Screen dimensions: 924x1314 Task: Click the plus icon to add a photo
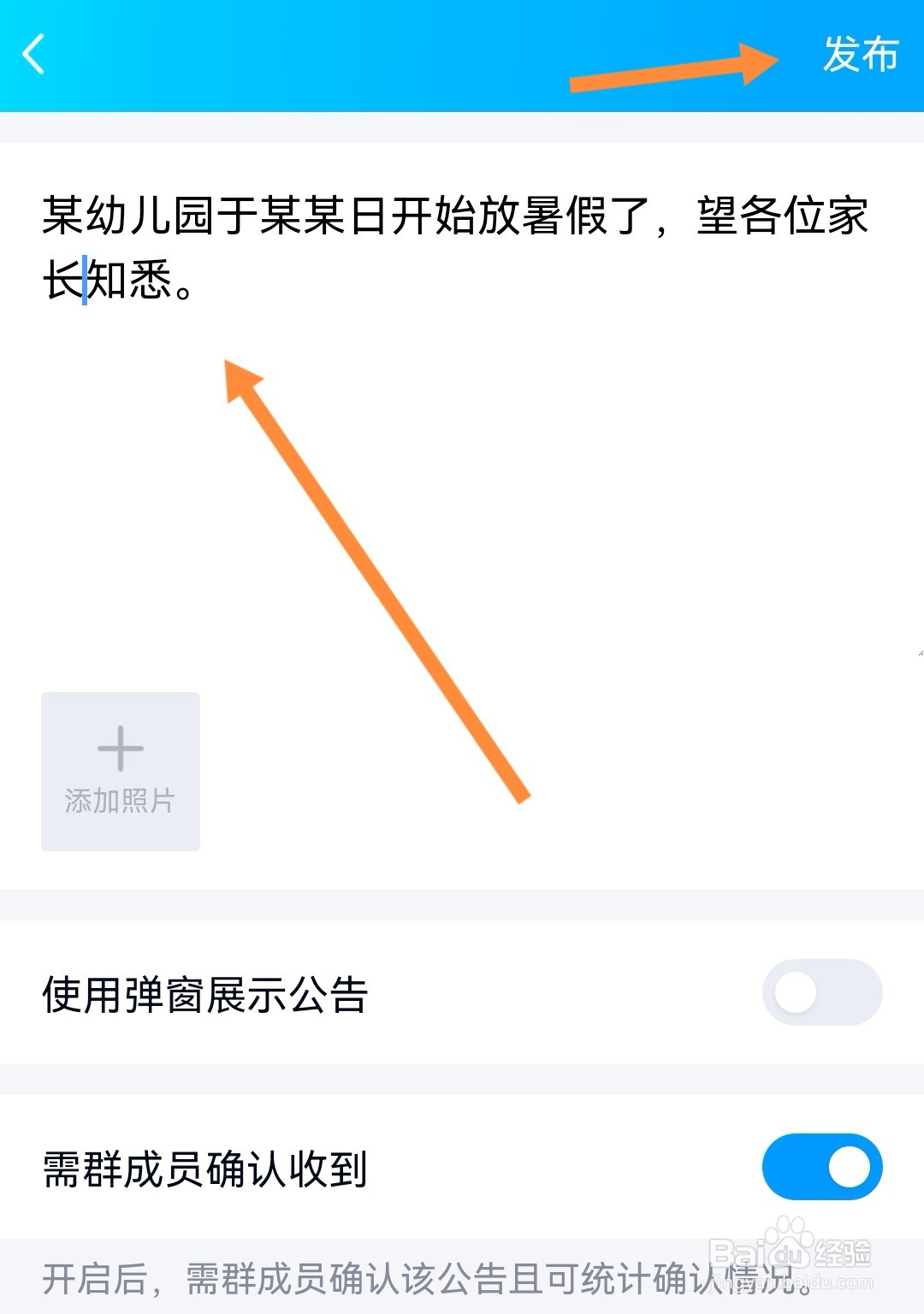pyautogui.click(x=120, y=746)
